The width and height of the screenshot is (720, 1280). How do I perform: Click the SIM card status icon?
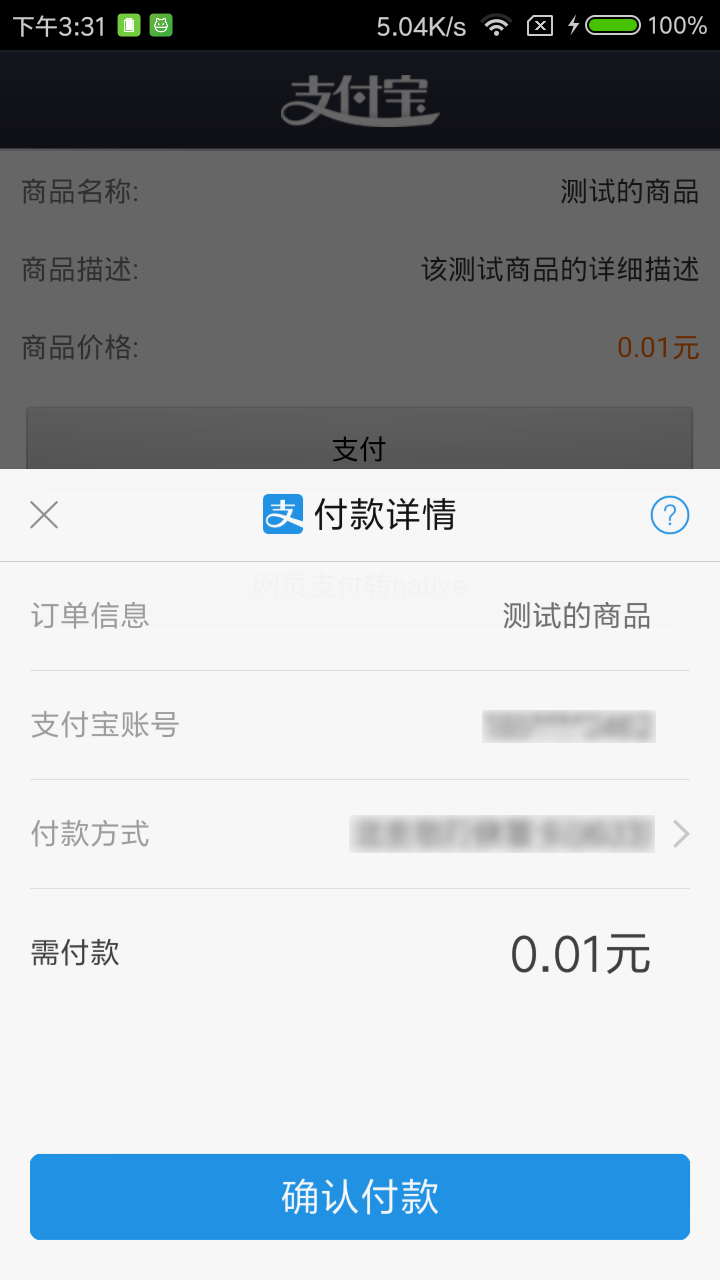[x=540, y=24]
